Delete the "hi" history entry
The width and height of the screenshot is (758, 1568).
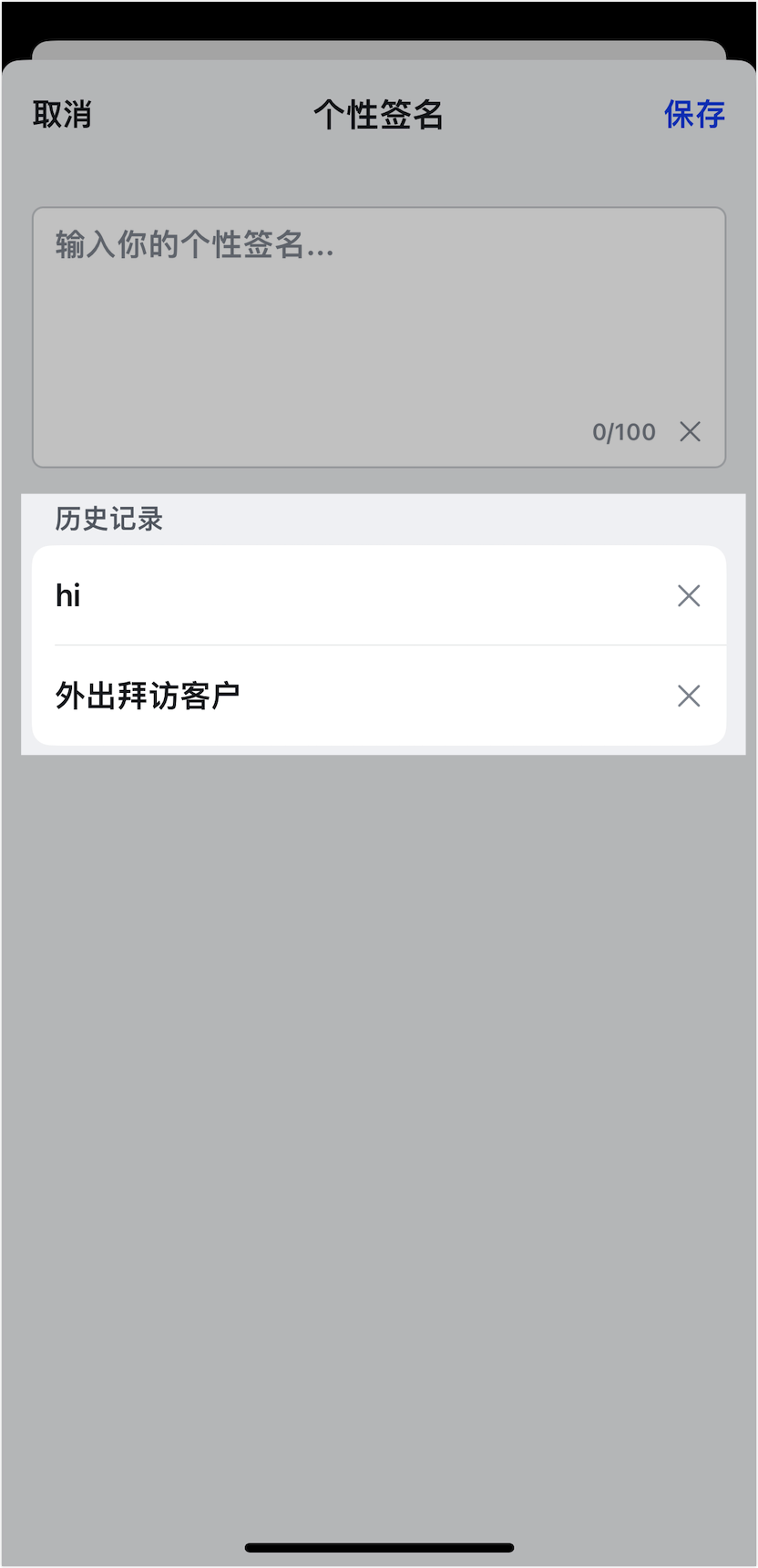(689, 596)
